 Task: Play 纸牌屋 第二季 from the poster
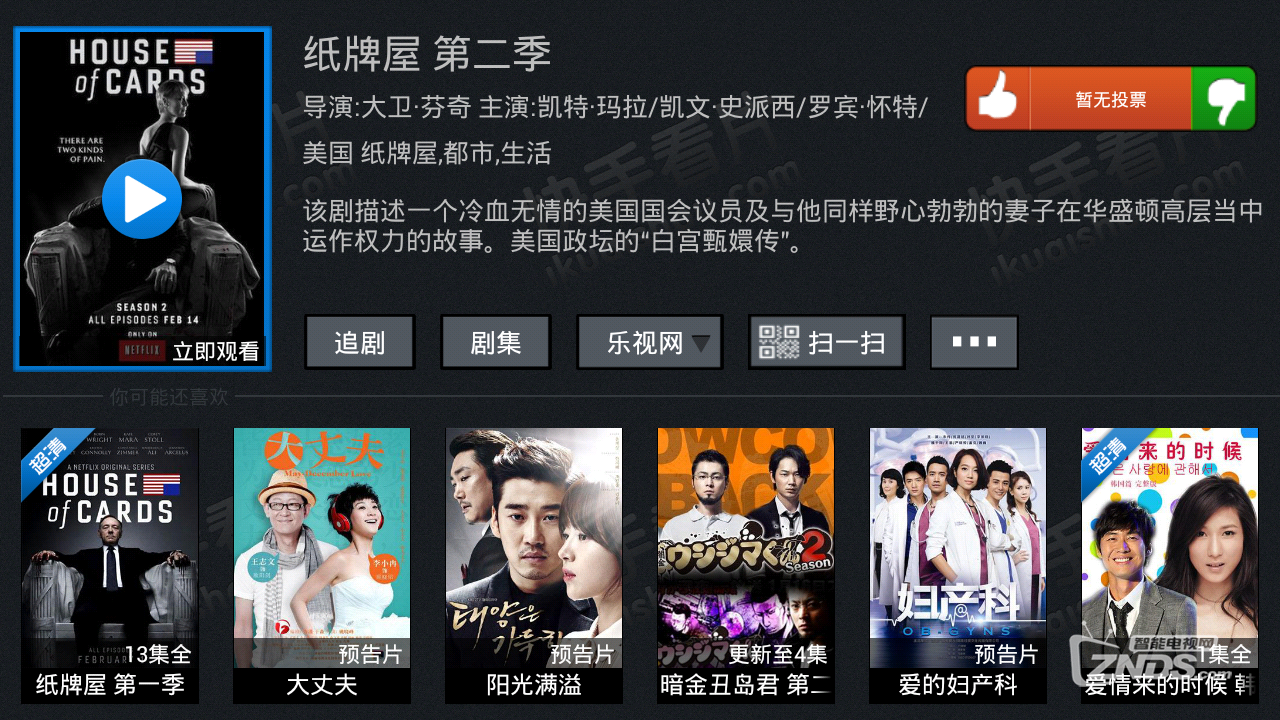tap(142, 199)
